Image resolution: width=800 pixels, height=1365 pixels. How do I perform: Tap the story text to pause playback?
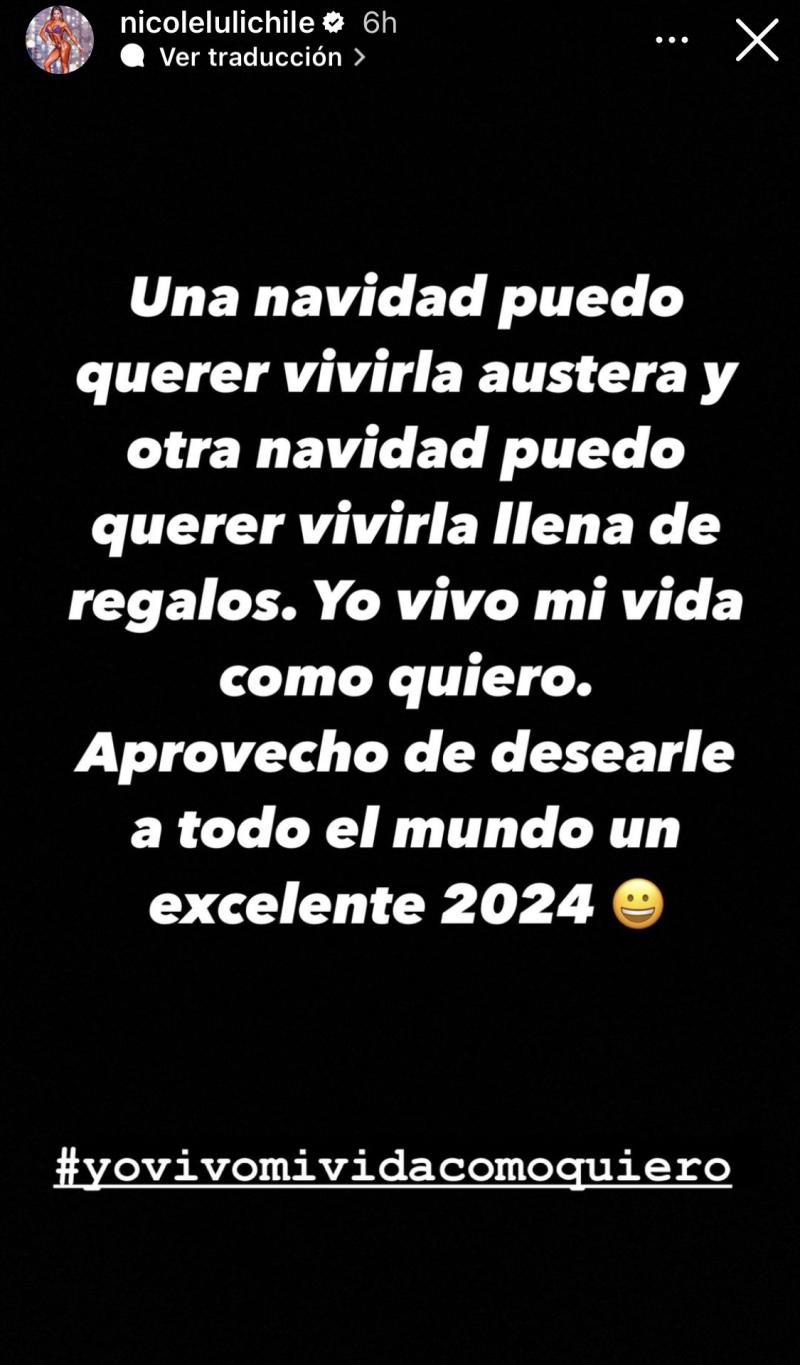pos(400,600)
